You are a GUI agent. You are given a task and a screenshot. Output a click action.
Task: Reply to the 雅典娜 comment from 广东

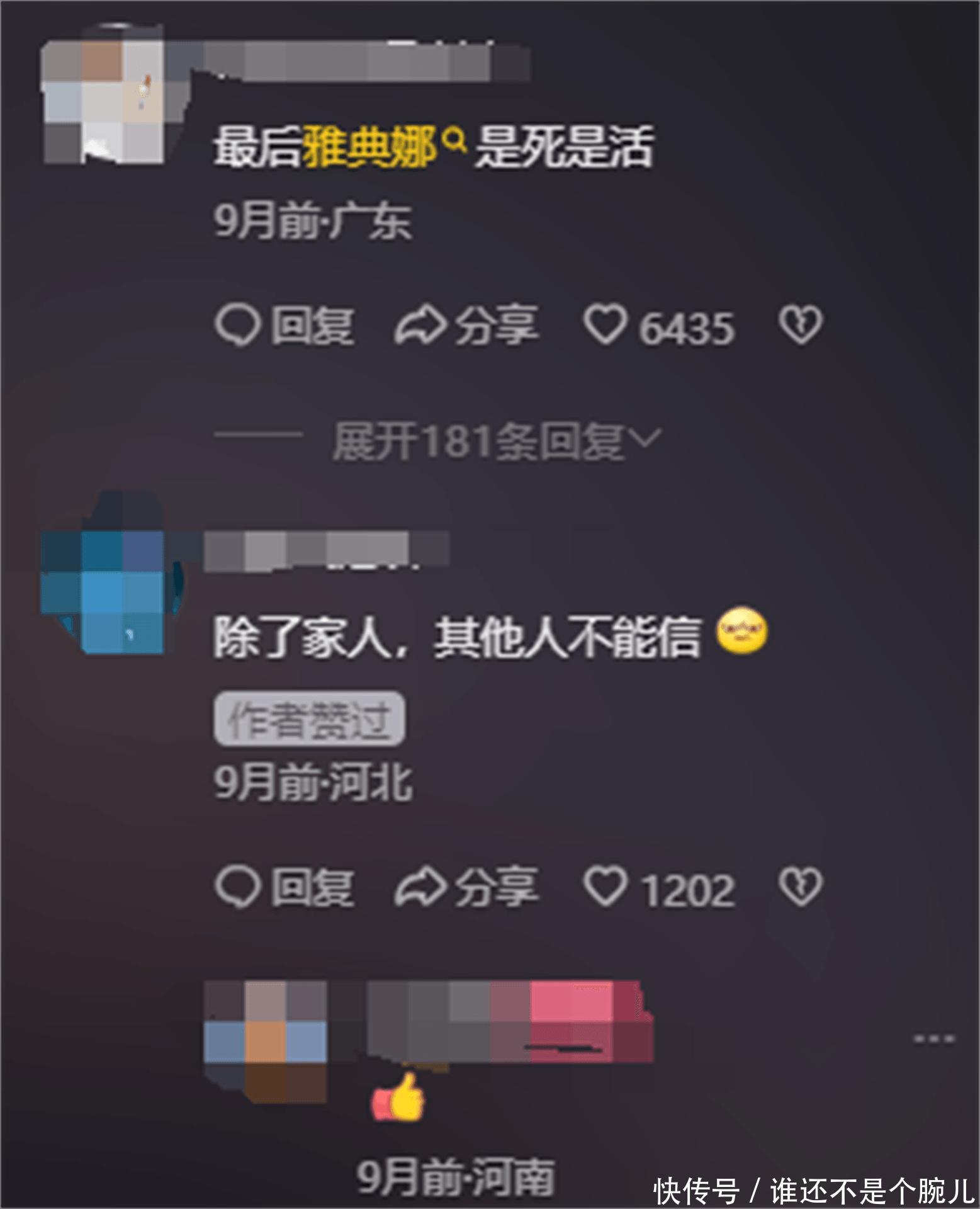284,326
